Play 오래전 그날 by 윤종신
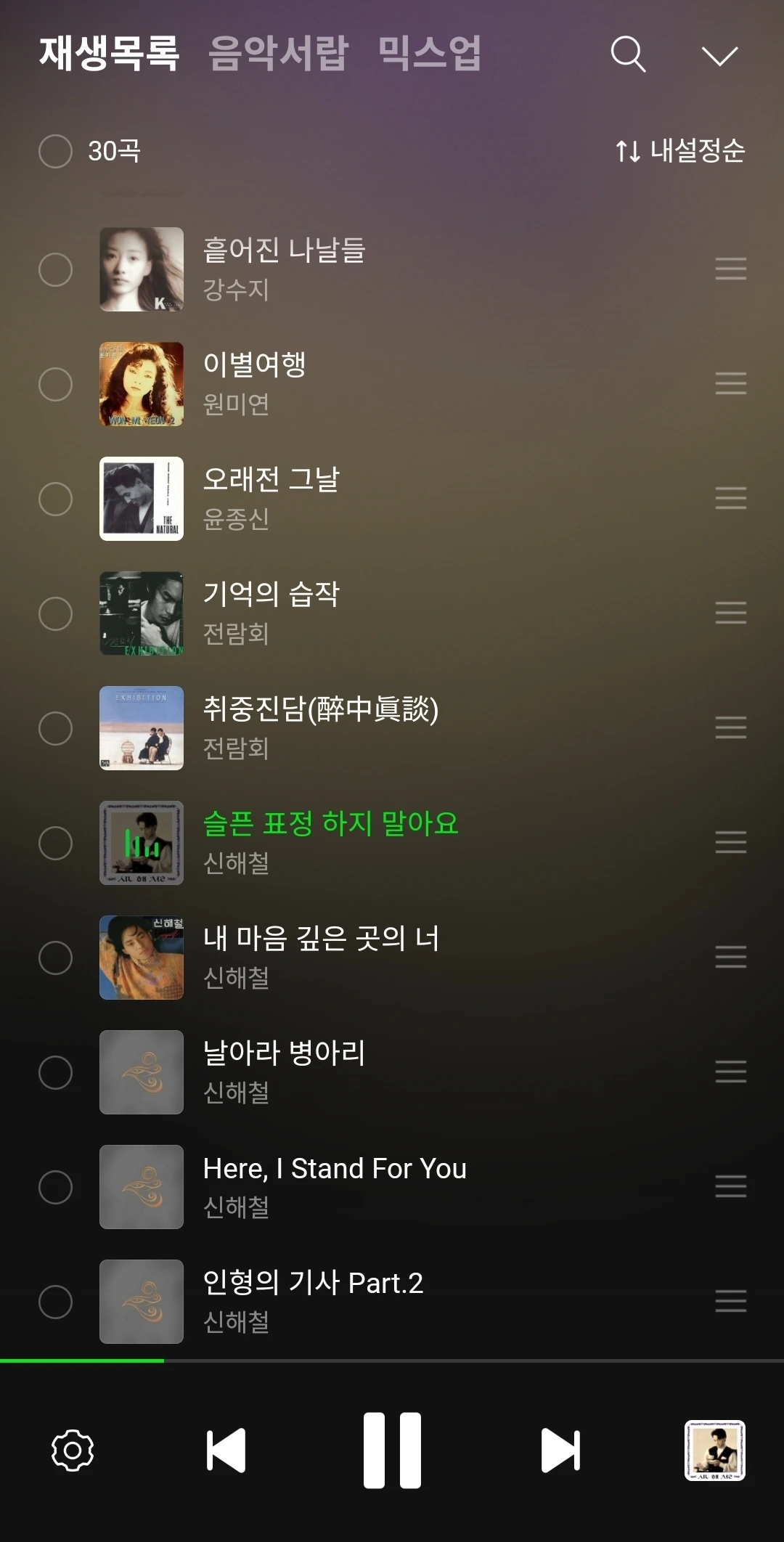The width and height of the screenshot is (784, 1542). click(x=271, y=498)
